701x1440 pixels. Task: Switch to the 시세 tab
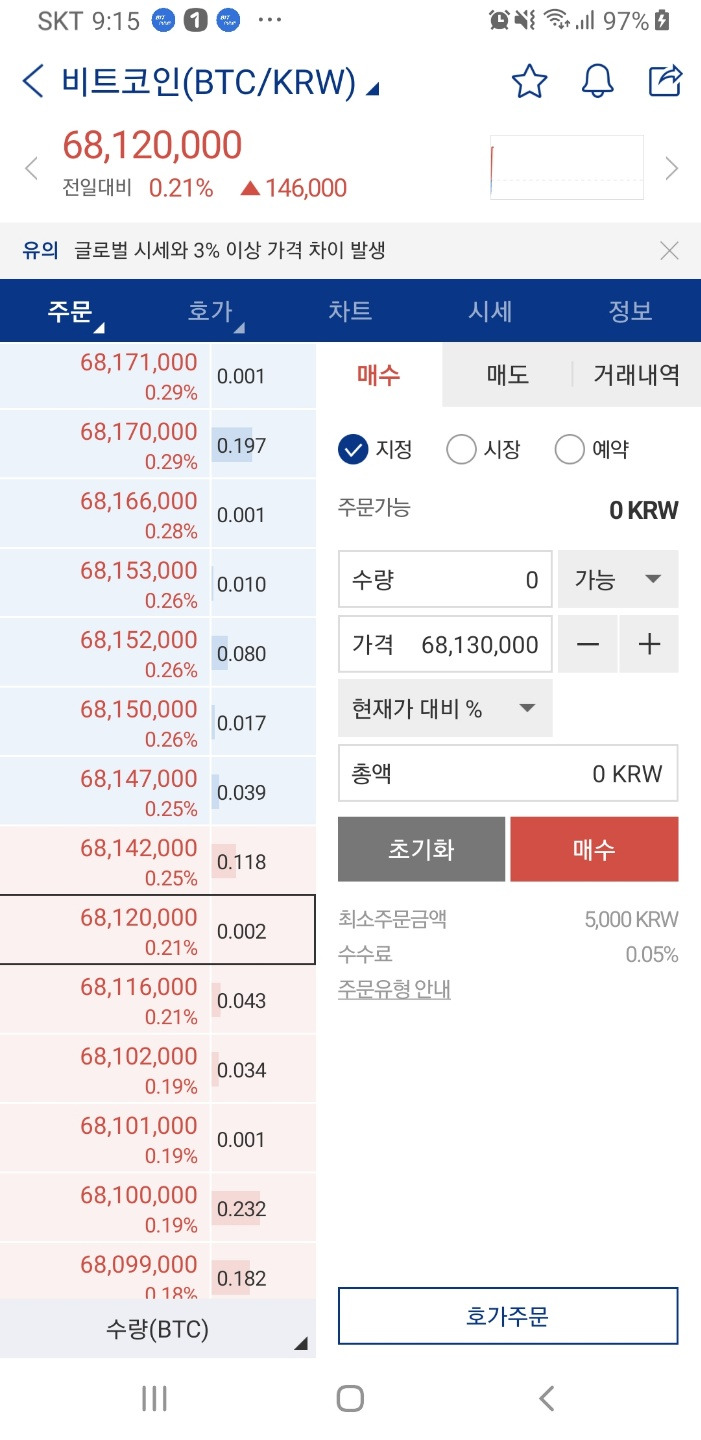pos(490,311)
